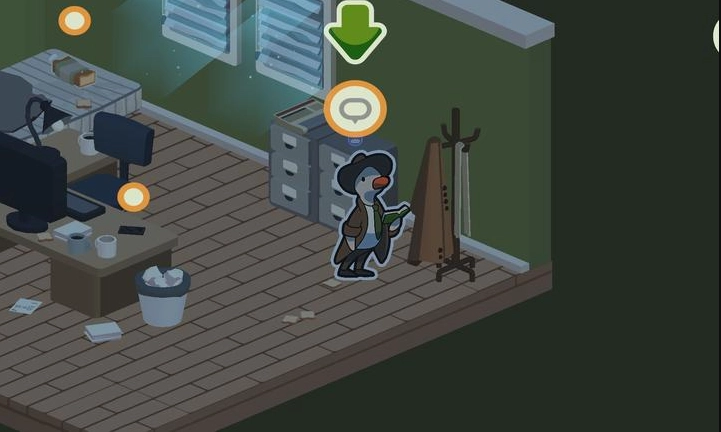Tap the speech bubble above the detective

click(x=355, y=109)
